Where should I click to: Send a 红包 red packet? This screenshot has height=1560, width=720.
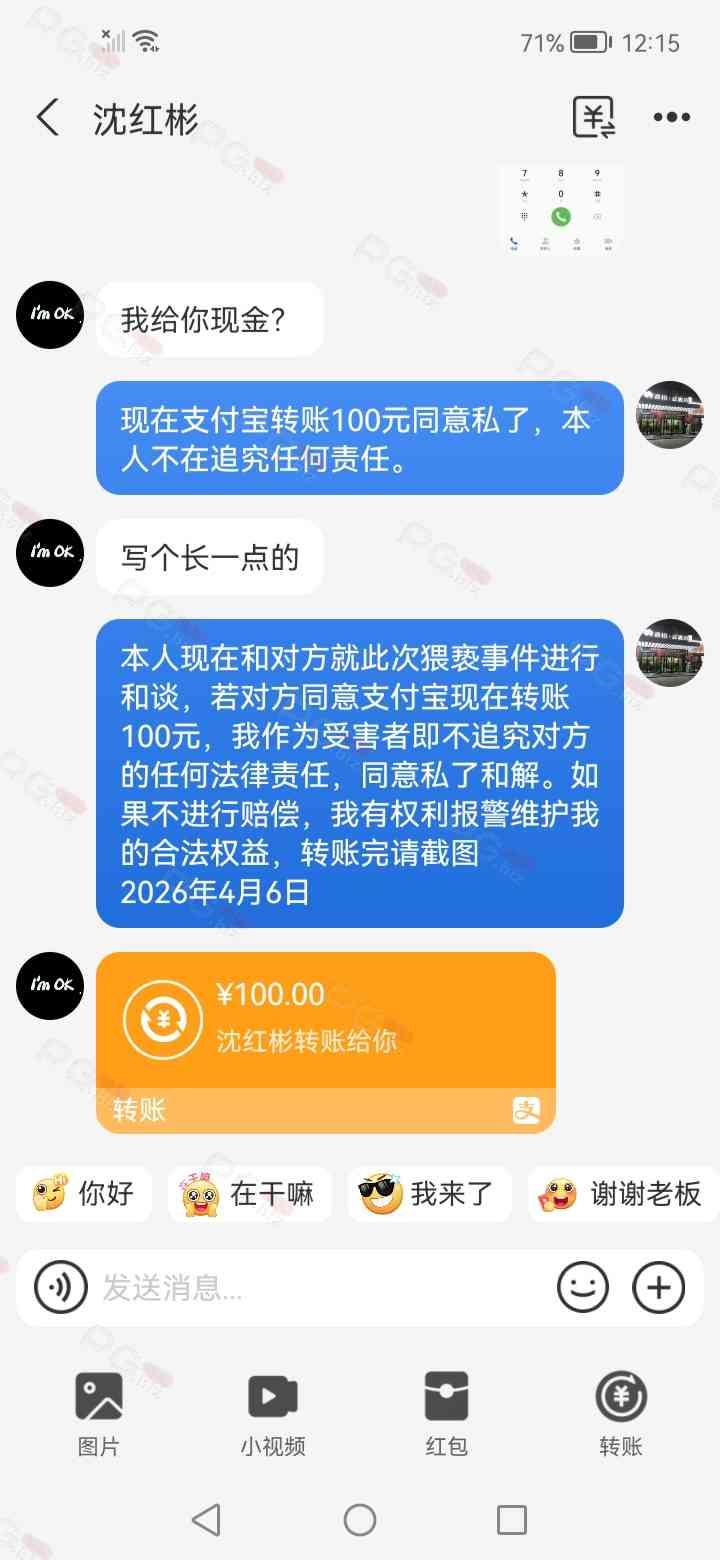pos(446,1412)
